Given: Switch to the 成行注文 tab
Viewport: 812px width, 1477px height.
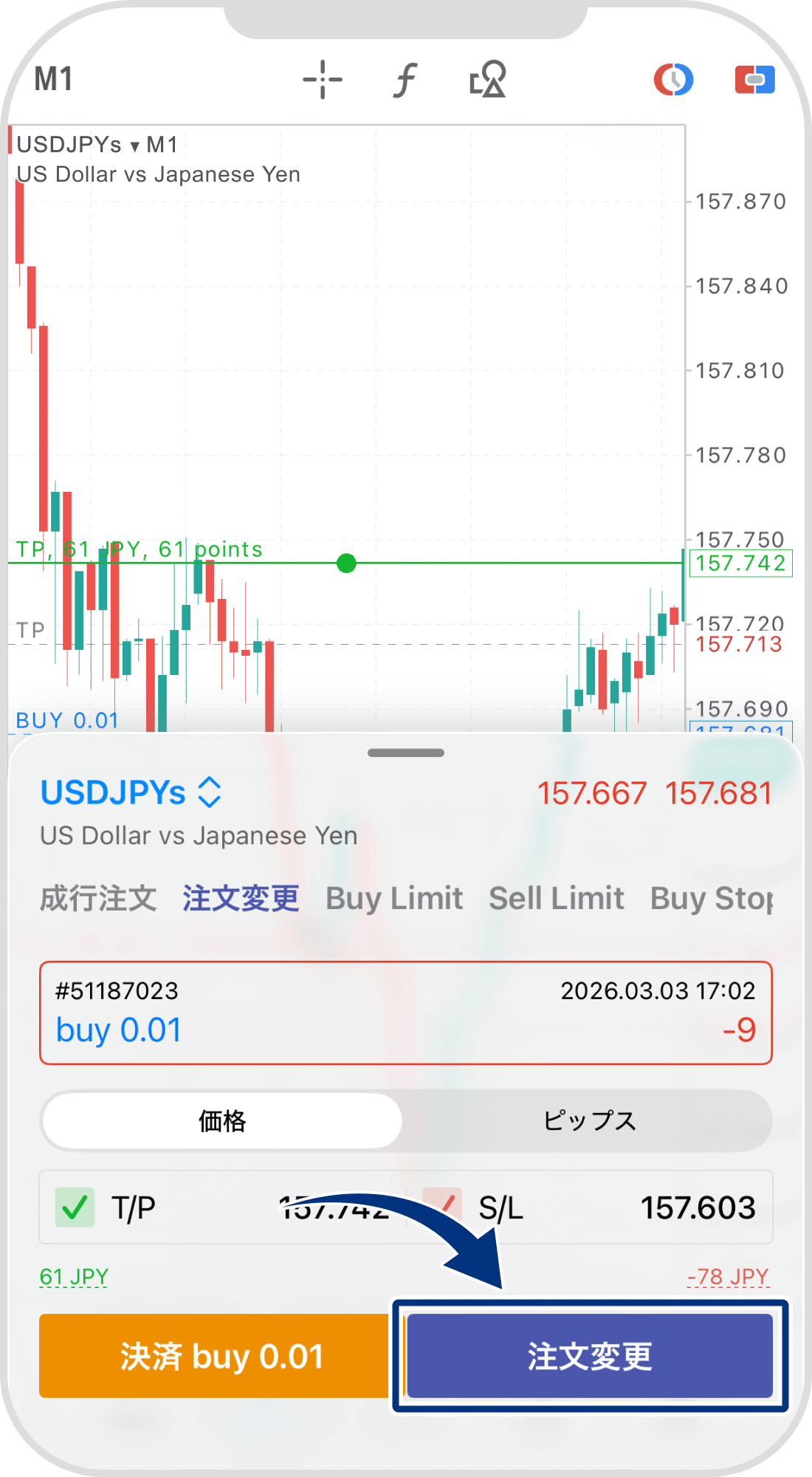Looking at the screenshot, I should (97, 899).
